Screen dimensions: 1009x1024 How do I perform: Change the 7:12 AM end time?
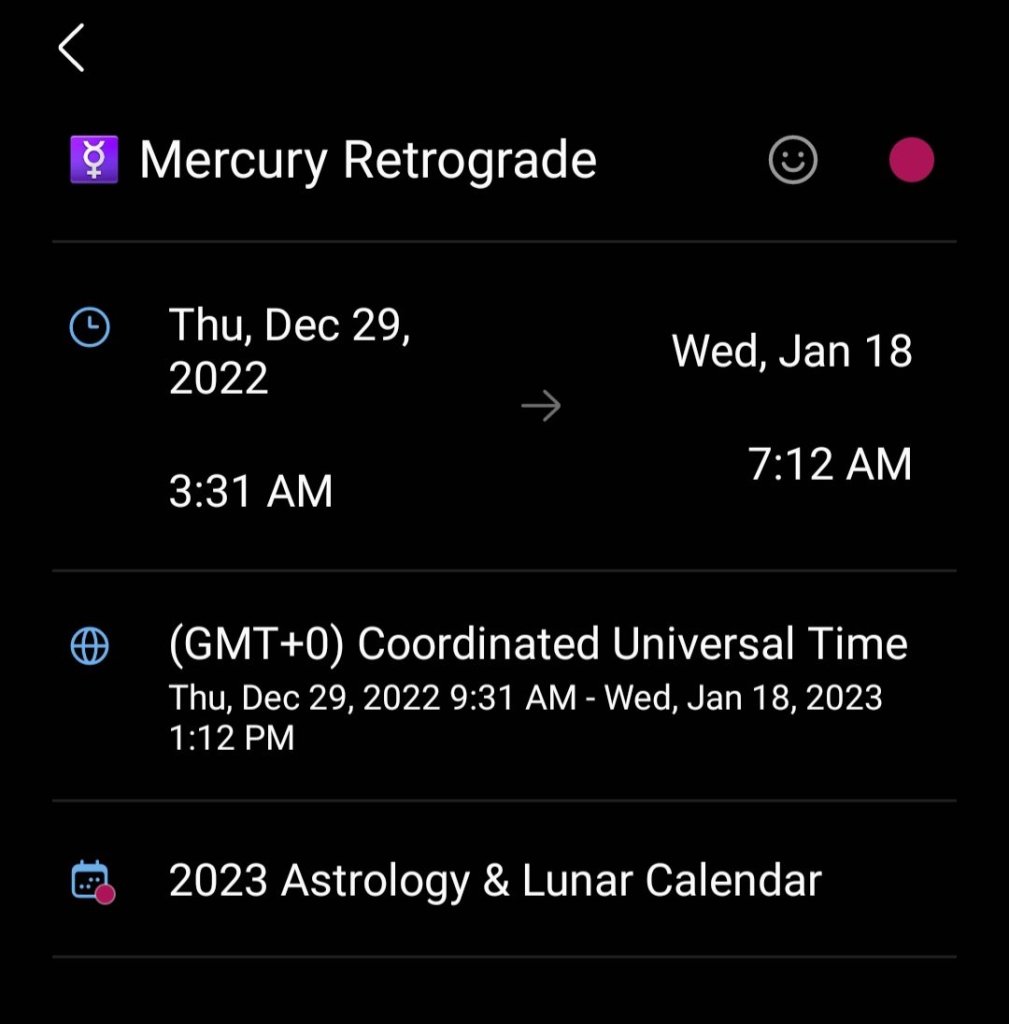[830, 465]
